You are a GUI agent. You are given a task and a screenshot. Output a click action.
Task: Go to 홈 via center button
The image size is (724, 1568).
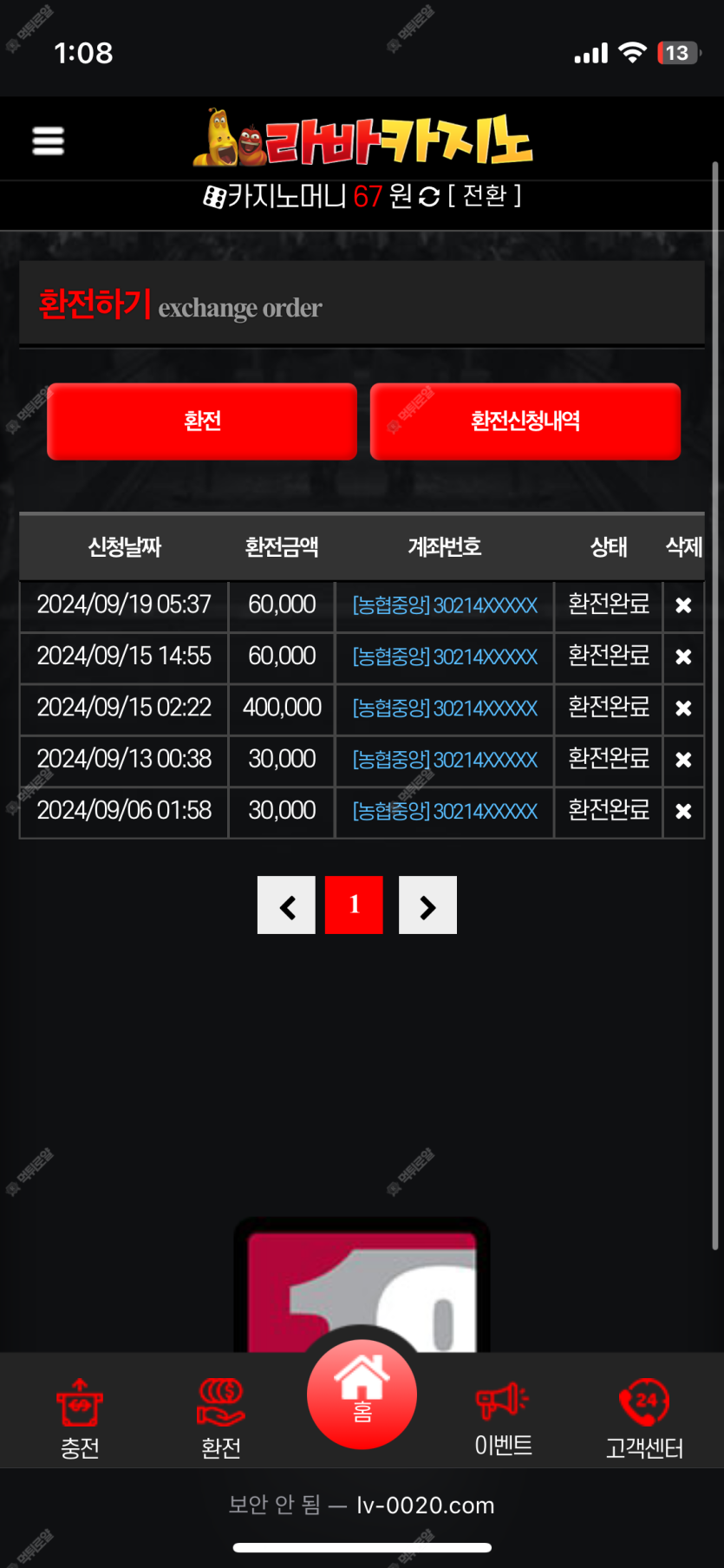click(362, 1394)
